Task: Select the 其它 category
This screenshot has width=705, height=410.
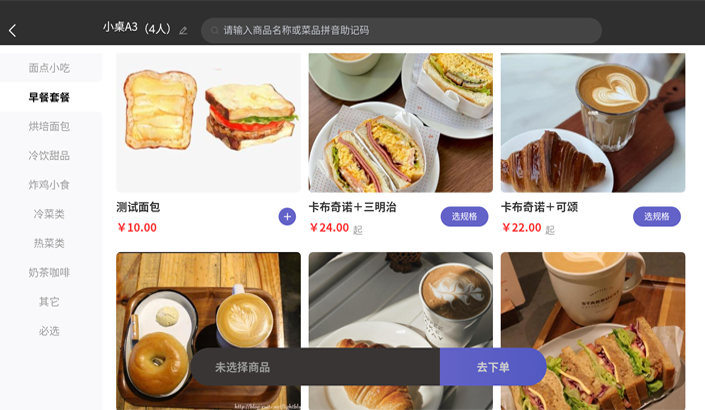Action: click(49, 301)
